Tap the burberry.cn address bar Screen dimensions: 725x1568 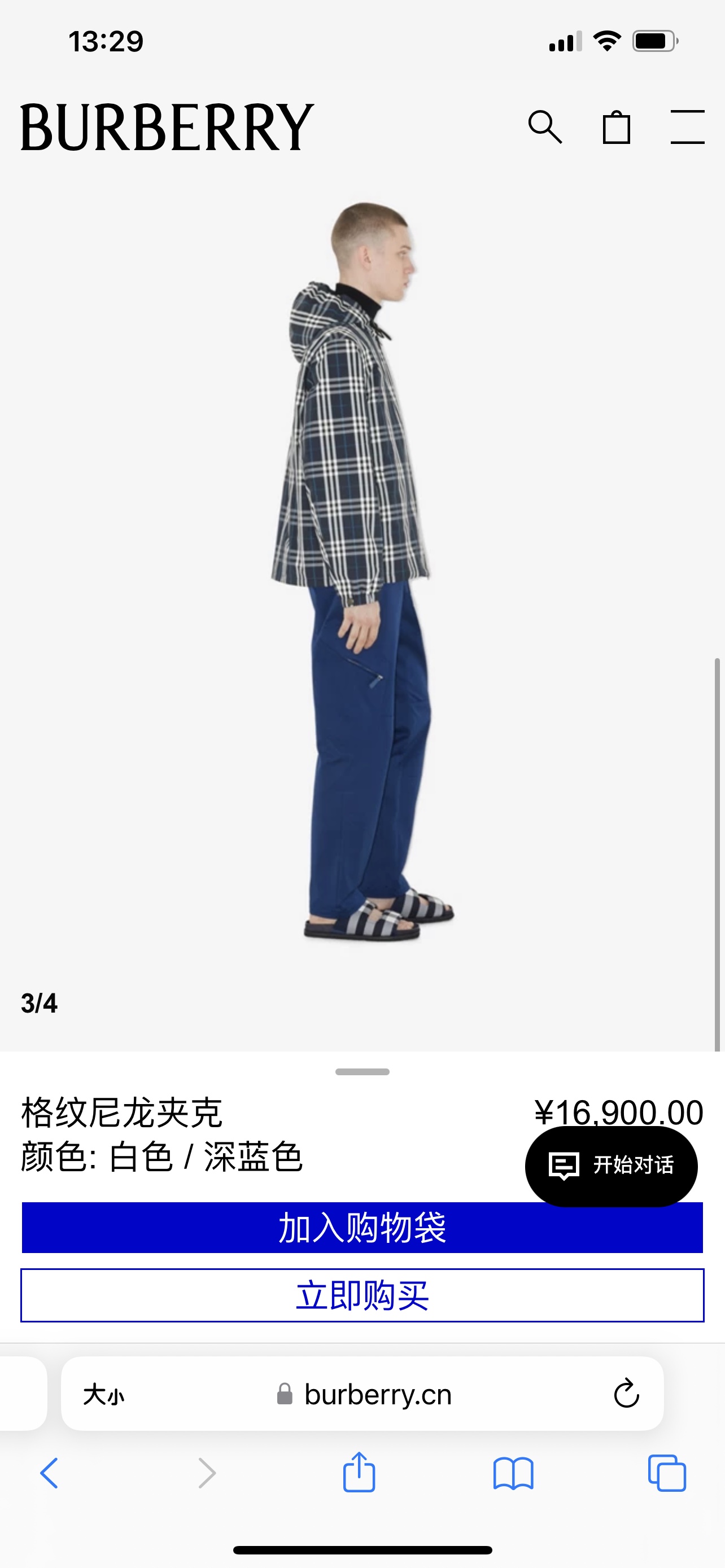[x=377, y=1394]
